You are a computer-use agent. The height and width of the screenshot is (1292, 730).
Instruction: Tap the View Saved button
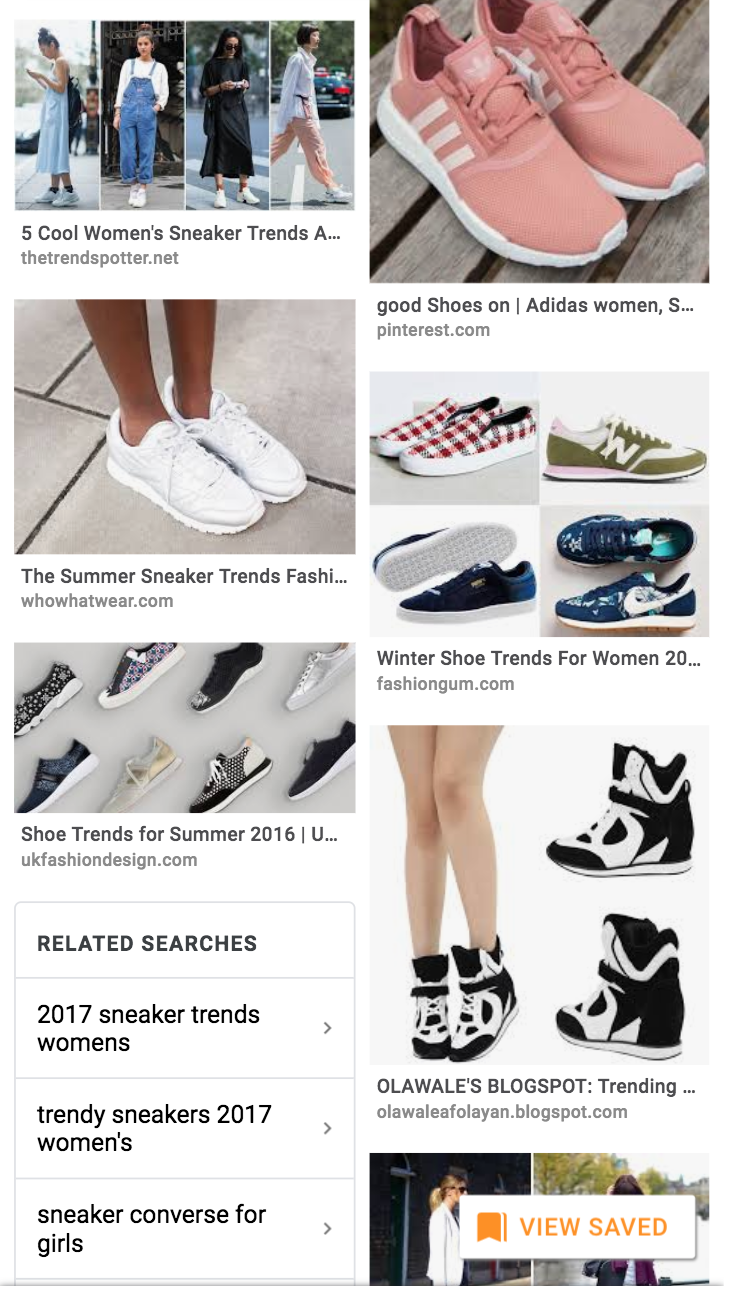[576, 1227]
